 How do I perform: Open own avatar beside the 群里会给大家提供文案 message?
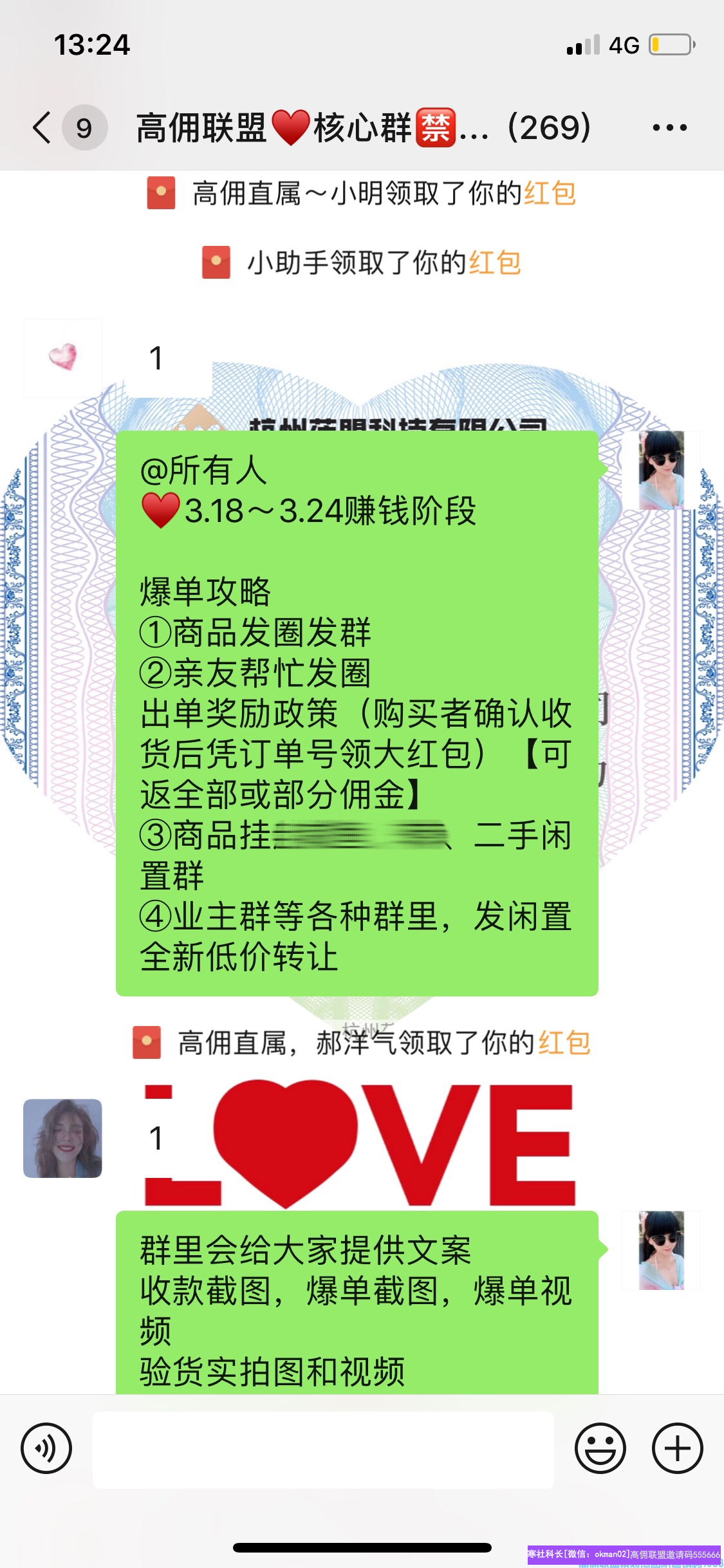point(661,1250)
